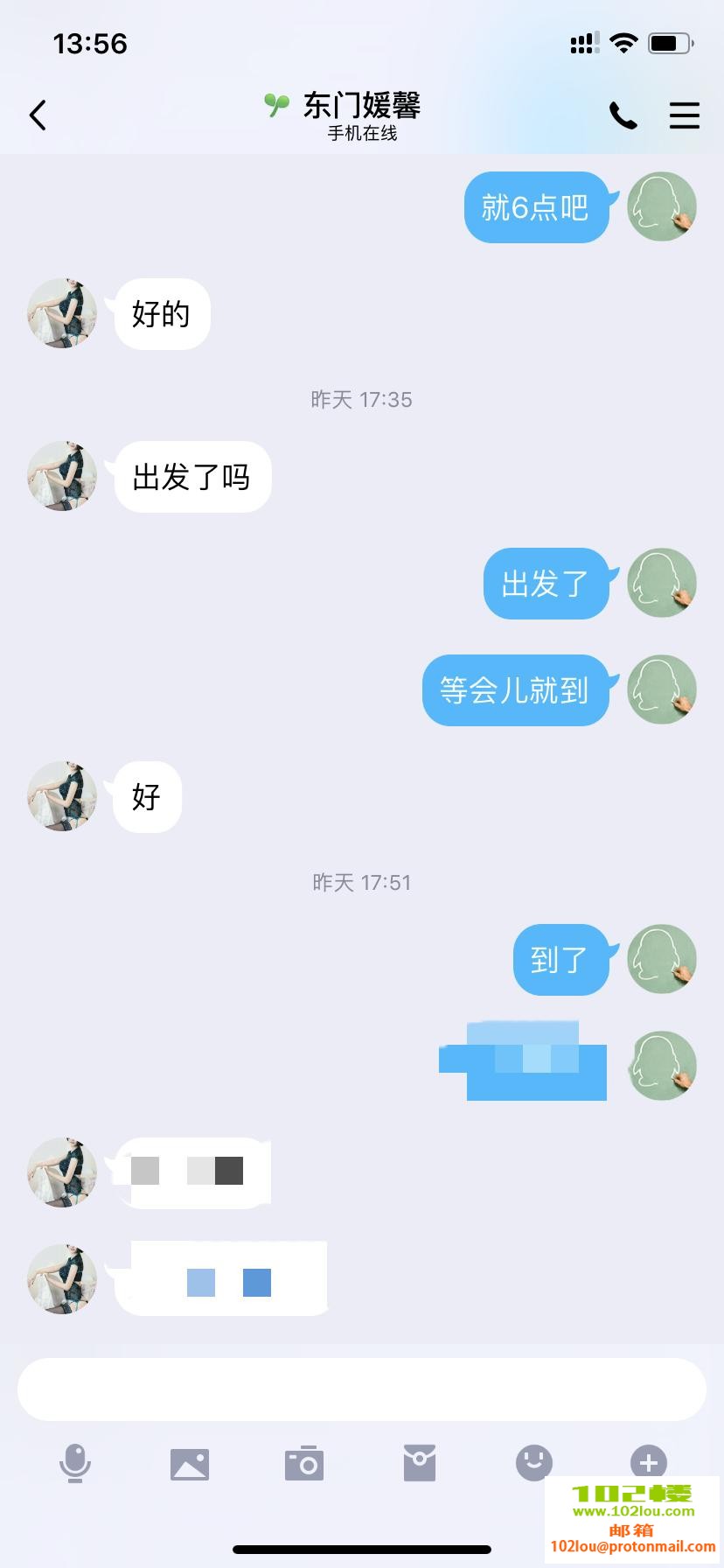The height and width of the screenshot is (1568, 724).
Task: Open the photo gallery picker
Action: [x=189, y=1463]
